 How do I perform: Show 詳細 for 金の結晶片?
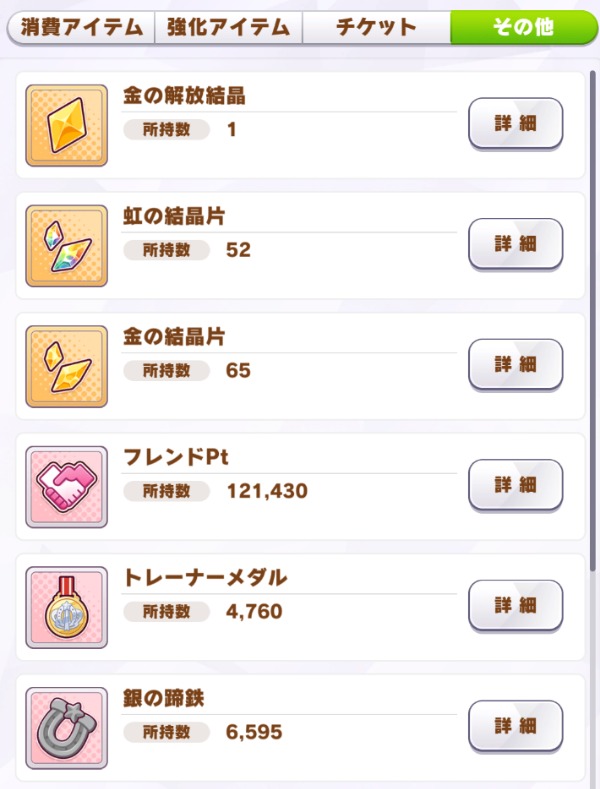point(515,364)
